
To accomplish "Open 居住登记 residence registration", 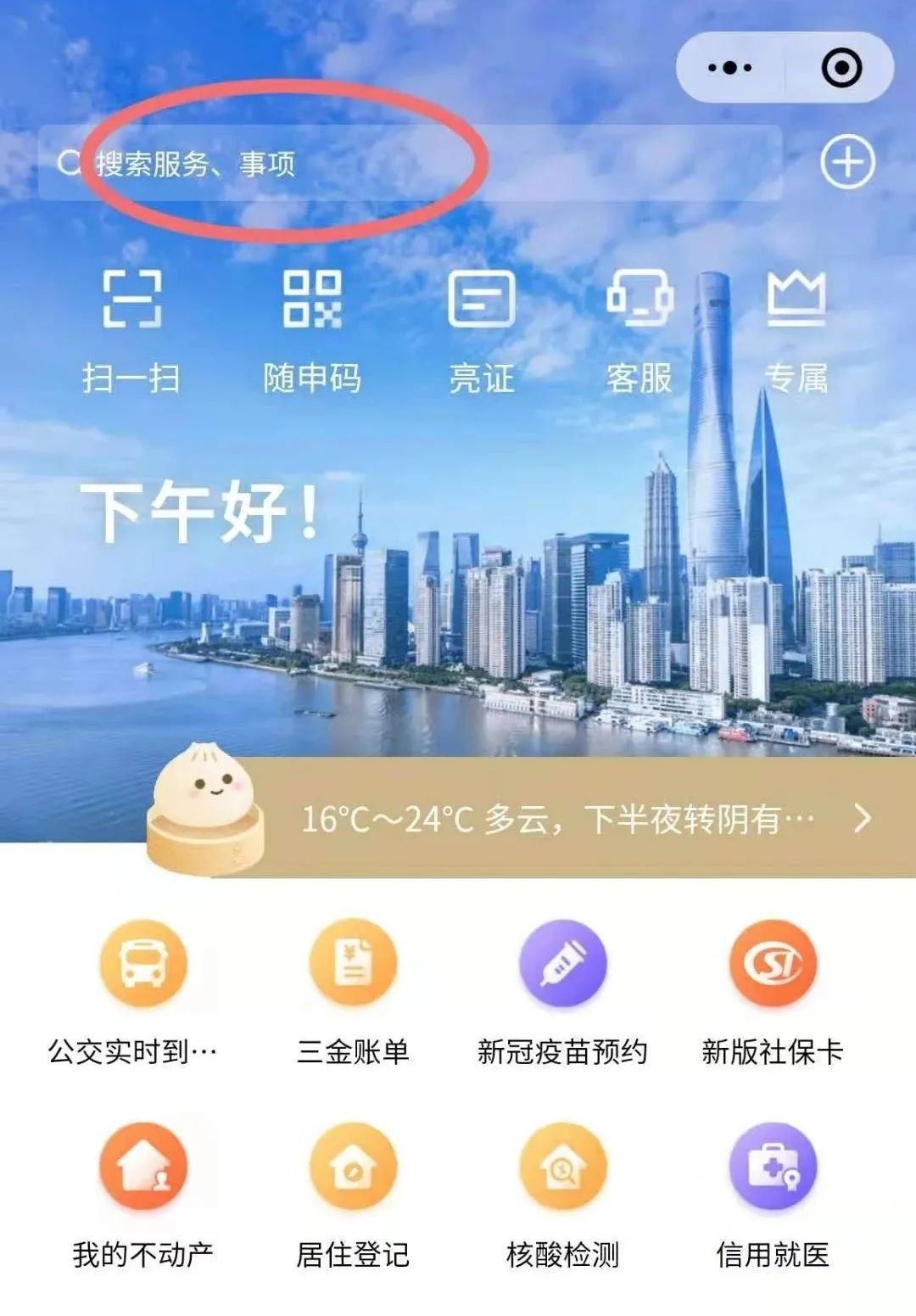I will [353, 1192].
